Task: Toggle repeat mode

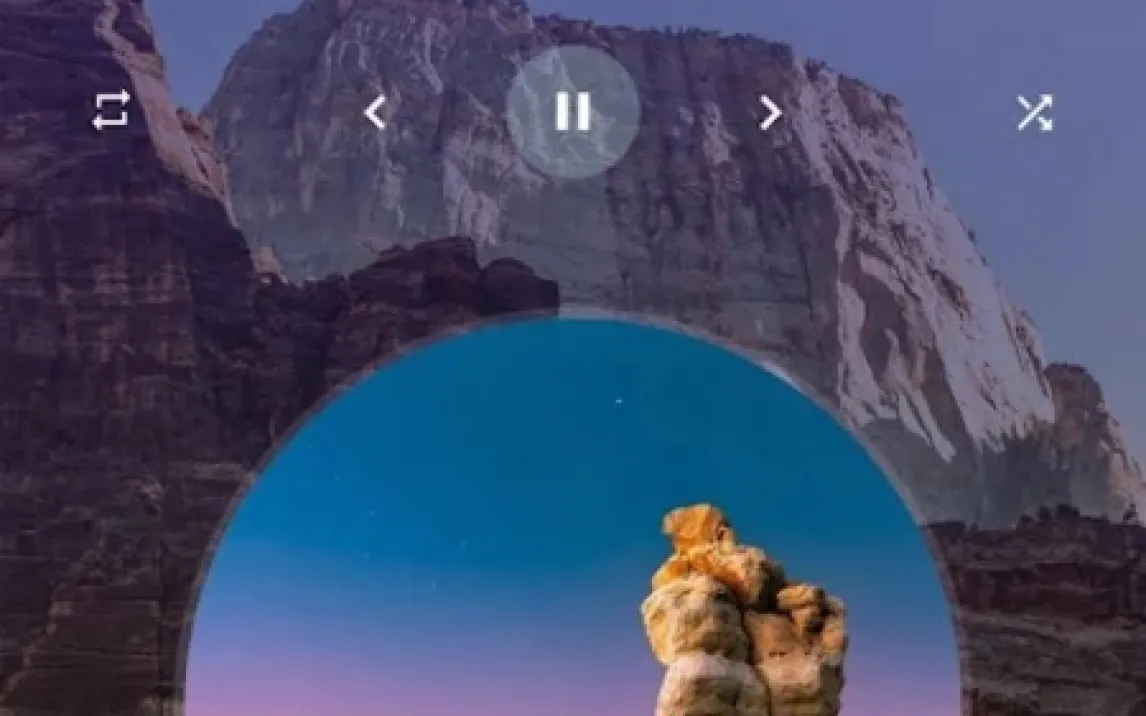Action: tap(111, 110)
